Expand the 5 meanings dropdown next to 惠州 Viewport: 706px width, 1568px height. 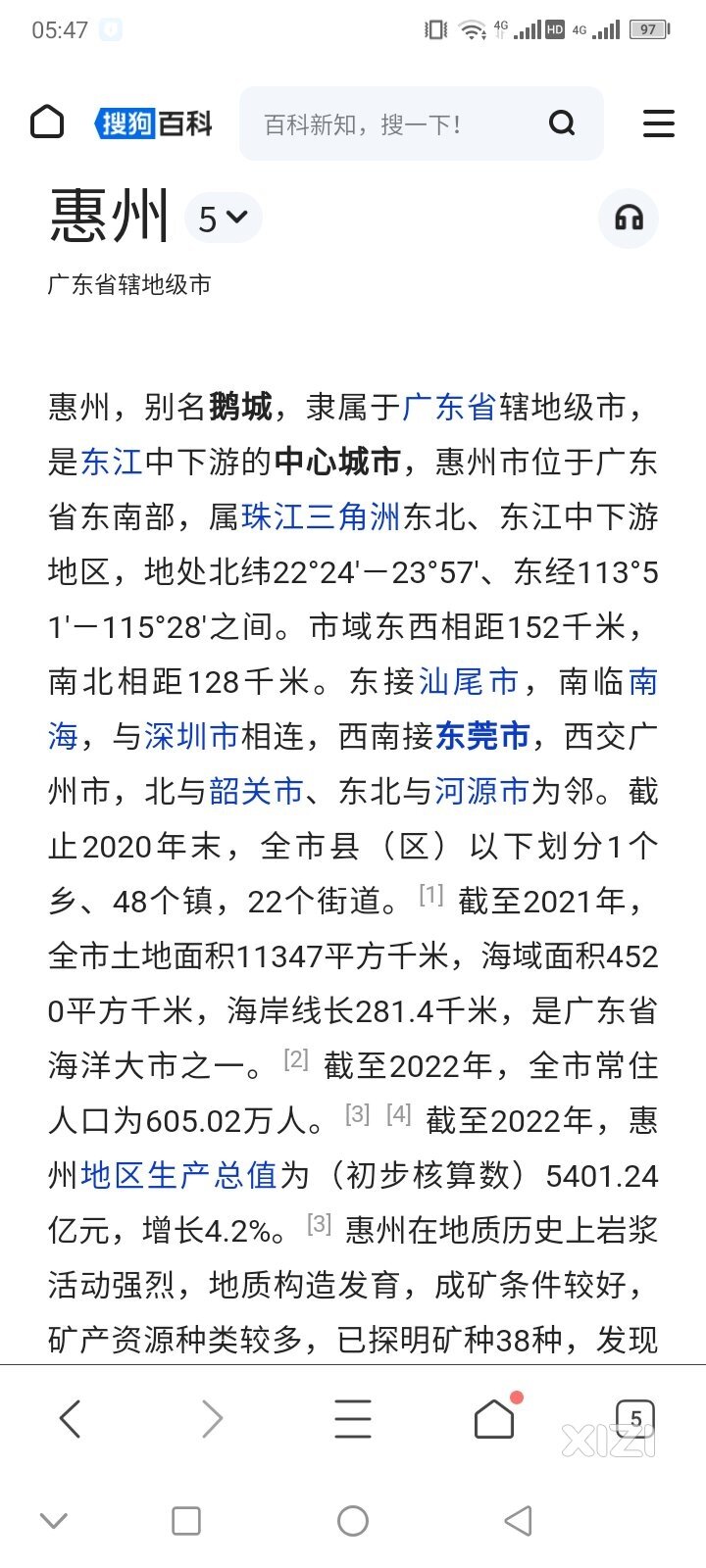tap(224, 218)
